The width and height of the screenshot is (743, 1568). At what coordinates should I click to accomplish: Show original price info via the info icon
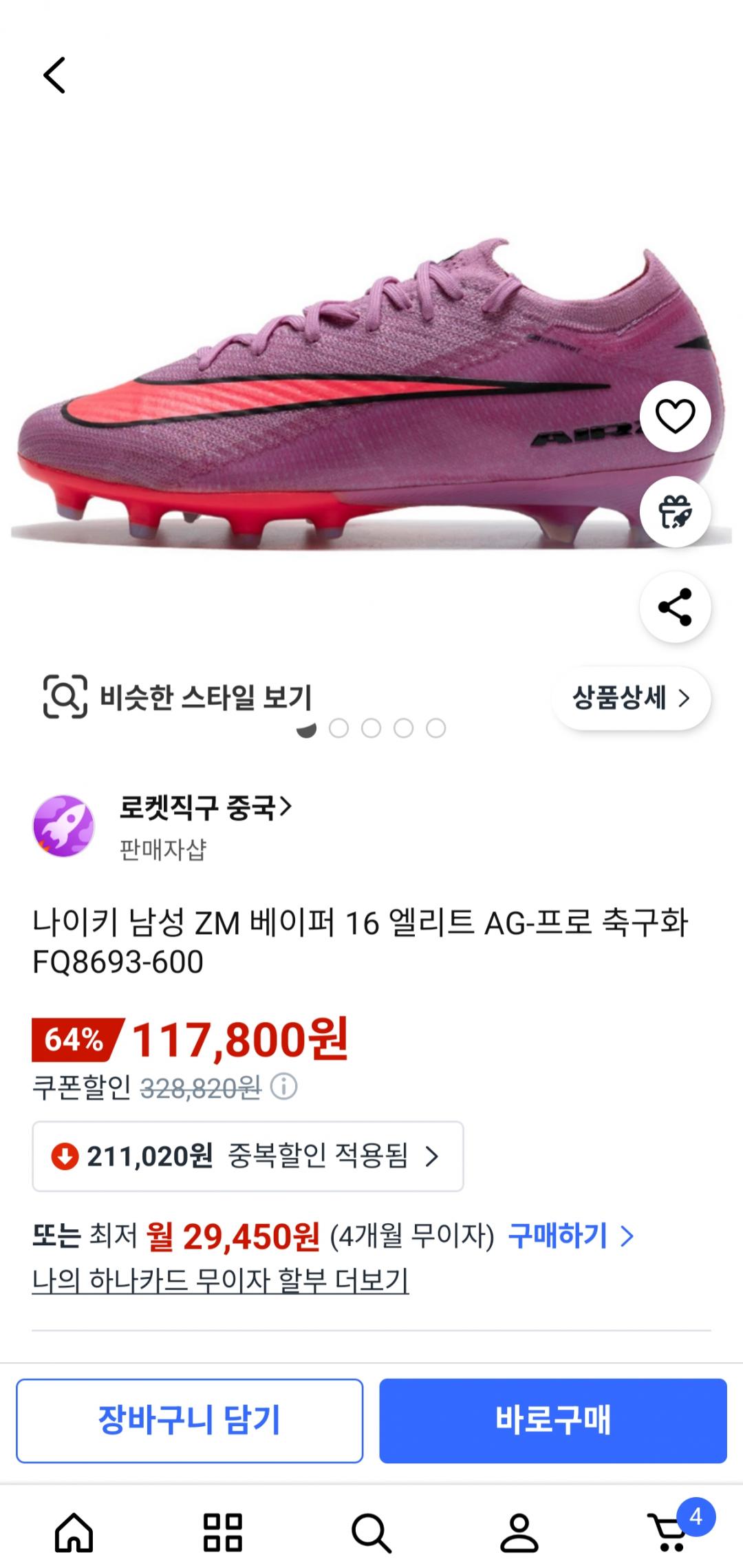[283, 1087]
